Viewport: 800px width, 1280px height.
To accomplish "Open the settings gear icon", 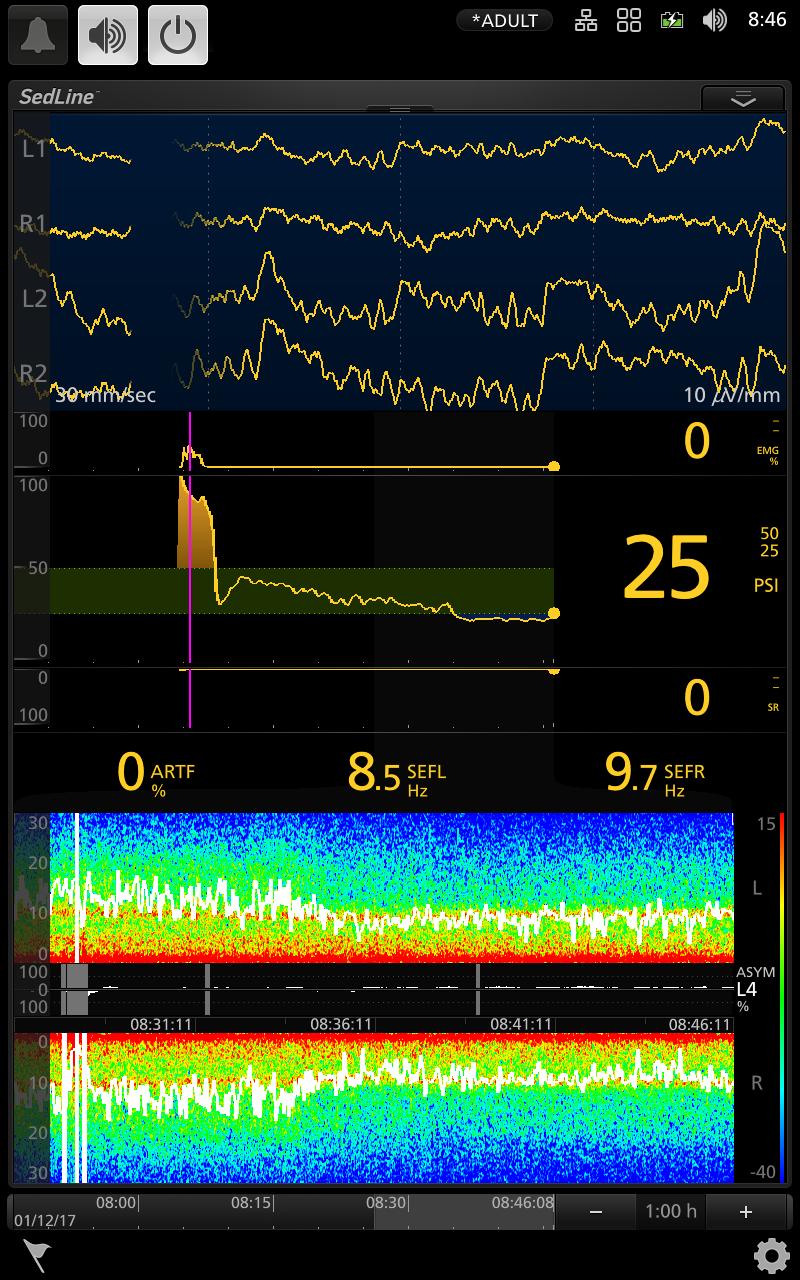I will 771,1255.
